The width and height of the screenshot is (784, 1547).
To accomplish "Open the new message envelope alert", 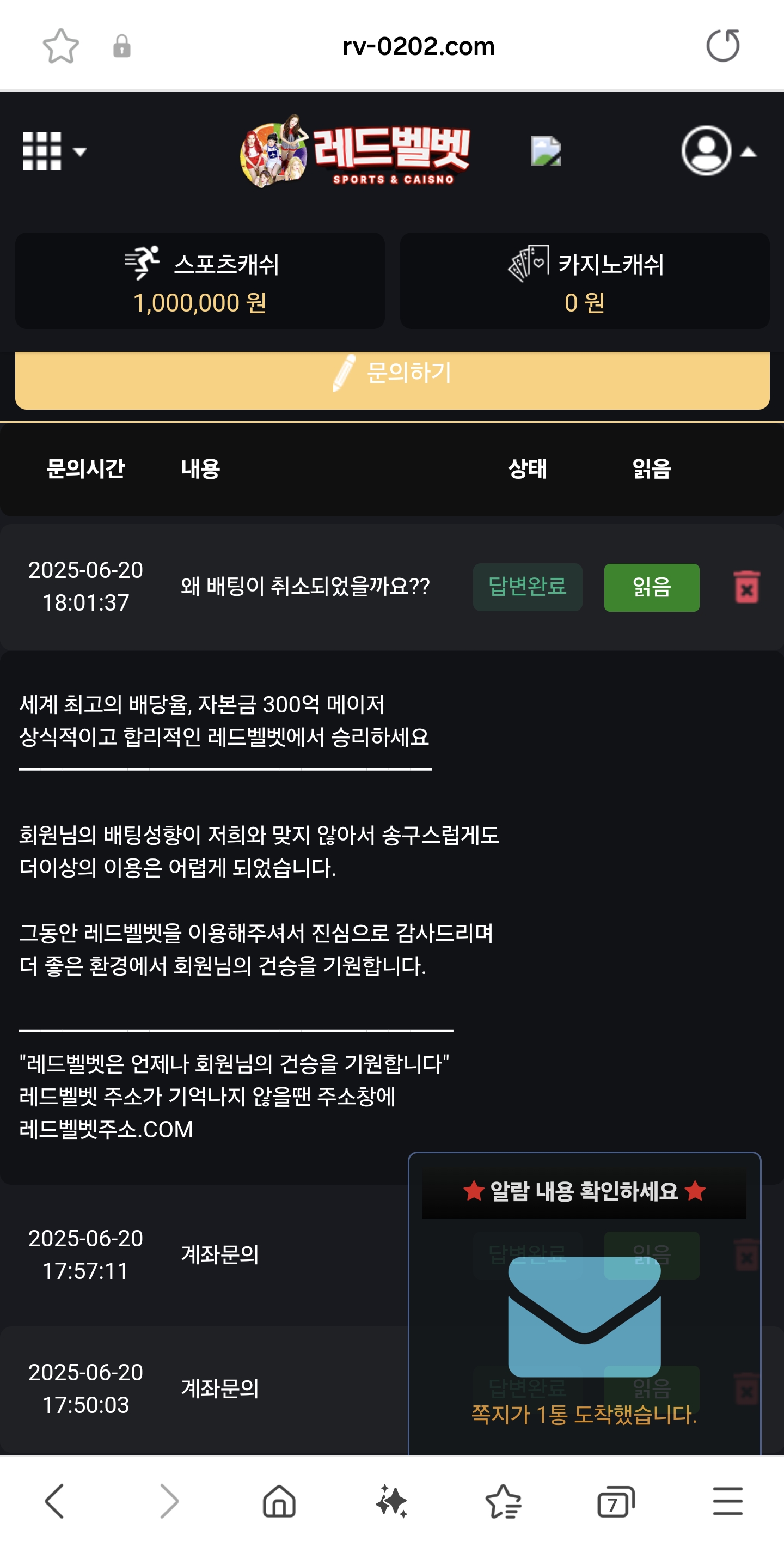I will (x=584, y=1315).
